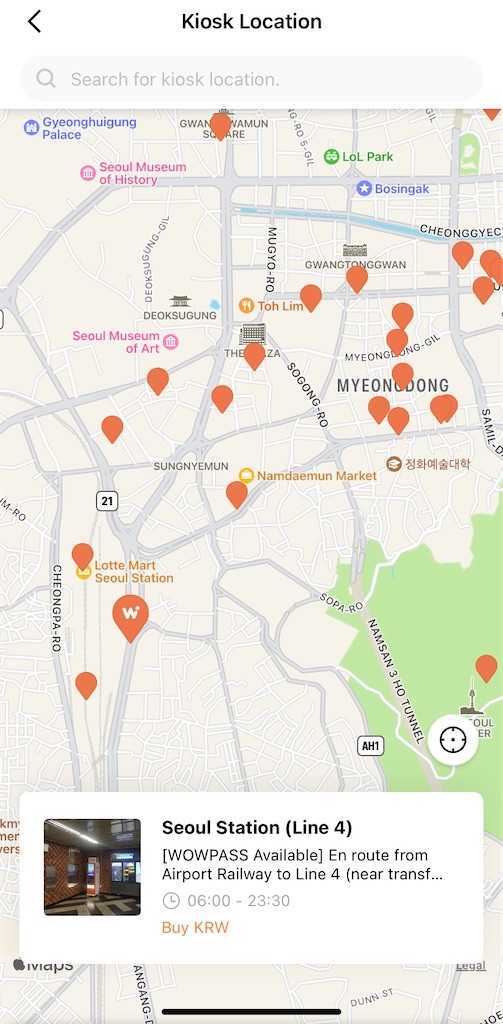Open the Legal link on the map
This screenshot has width=503, height=1024.
pos(470,965)
